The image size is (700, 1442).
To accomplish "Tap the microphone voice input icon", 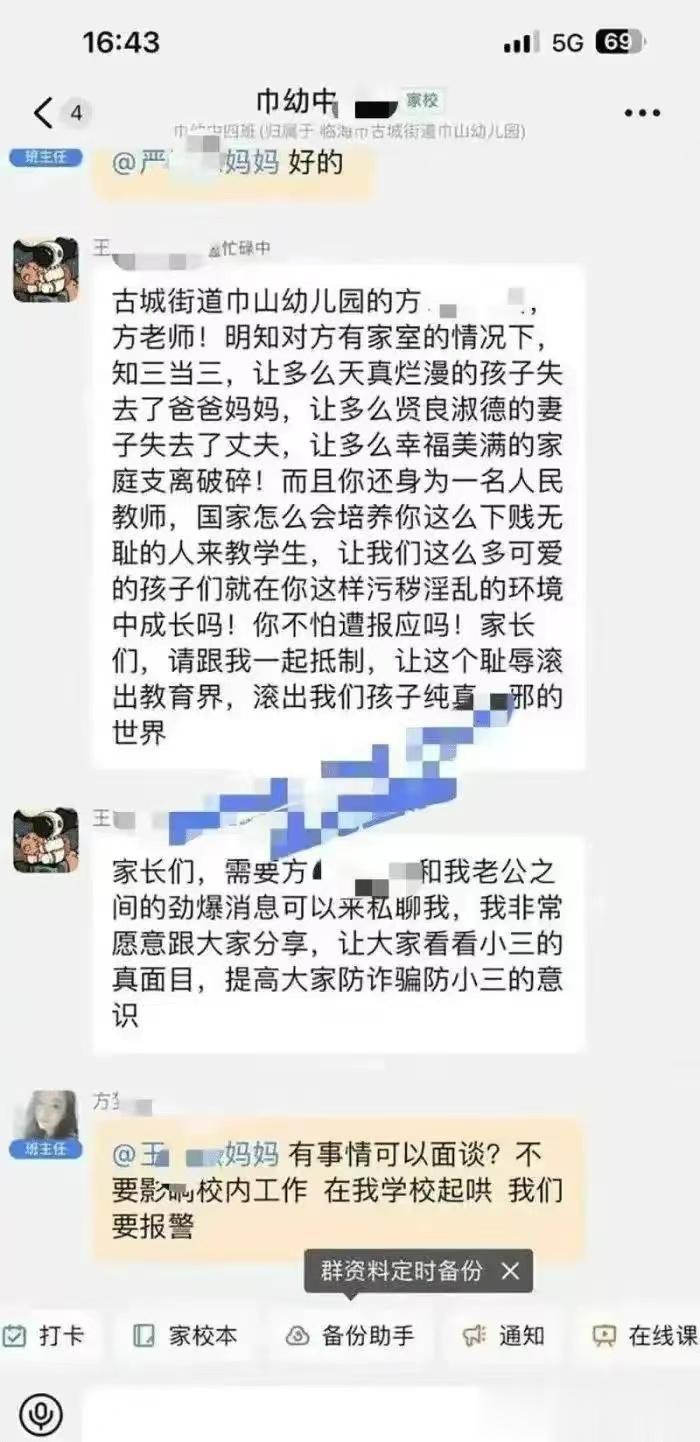I will tap(40, 1414).
